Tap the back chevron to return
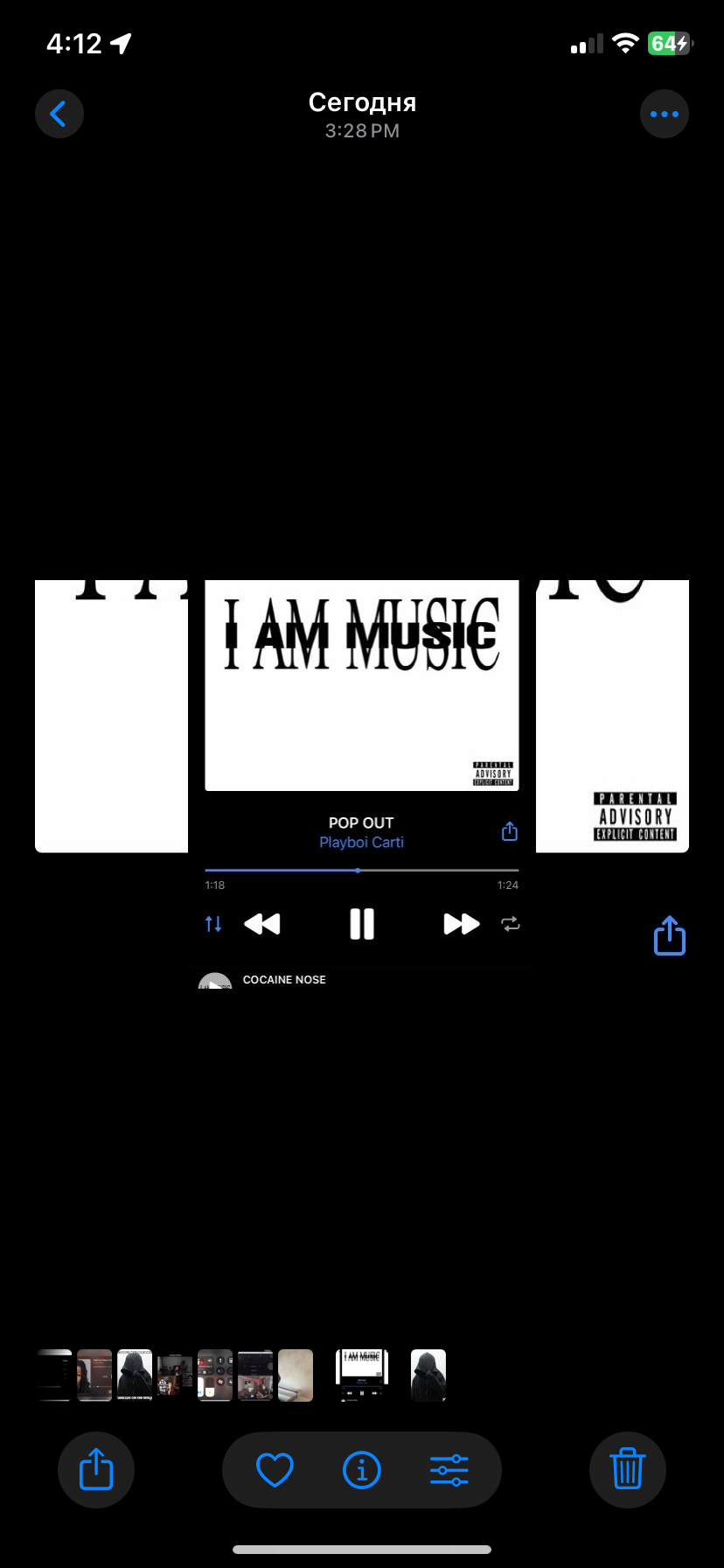The height and width of the screenshot is (1568, 724). coord(59,114)
